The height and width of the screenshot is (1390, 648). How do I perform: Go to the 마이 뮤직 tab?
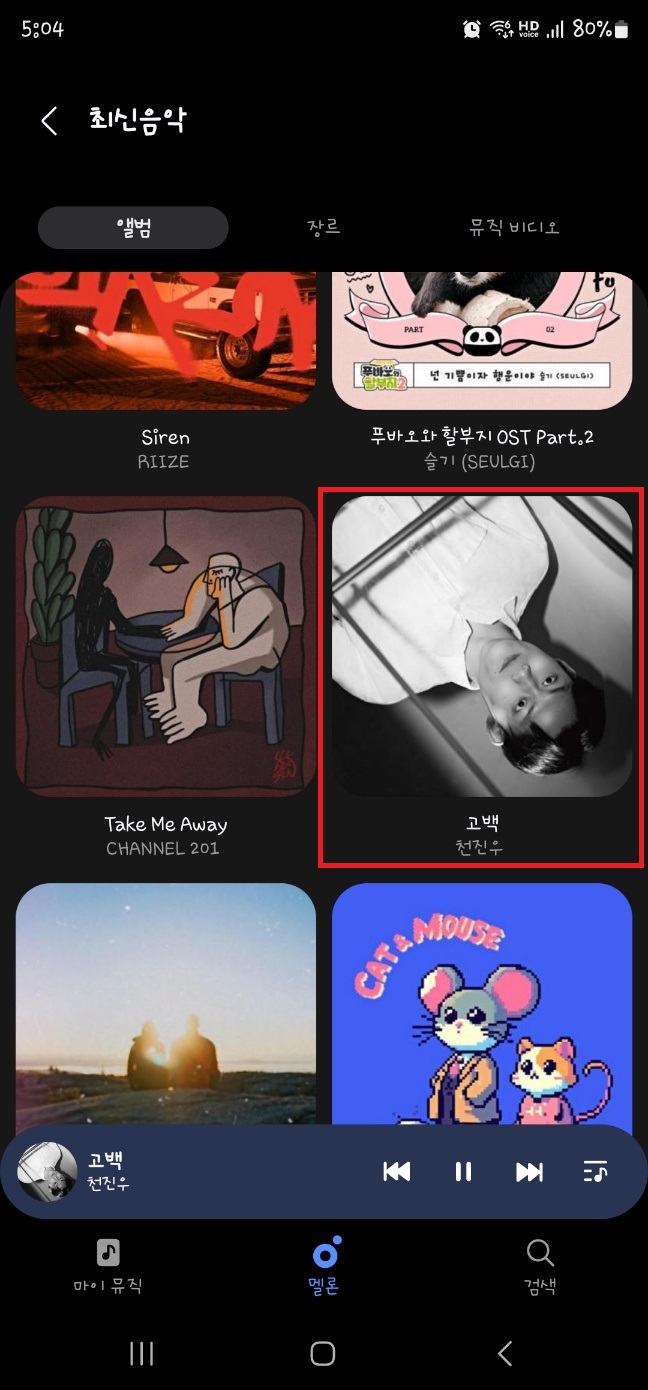[x=108, y=1266]
